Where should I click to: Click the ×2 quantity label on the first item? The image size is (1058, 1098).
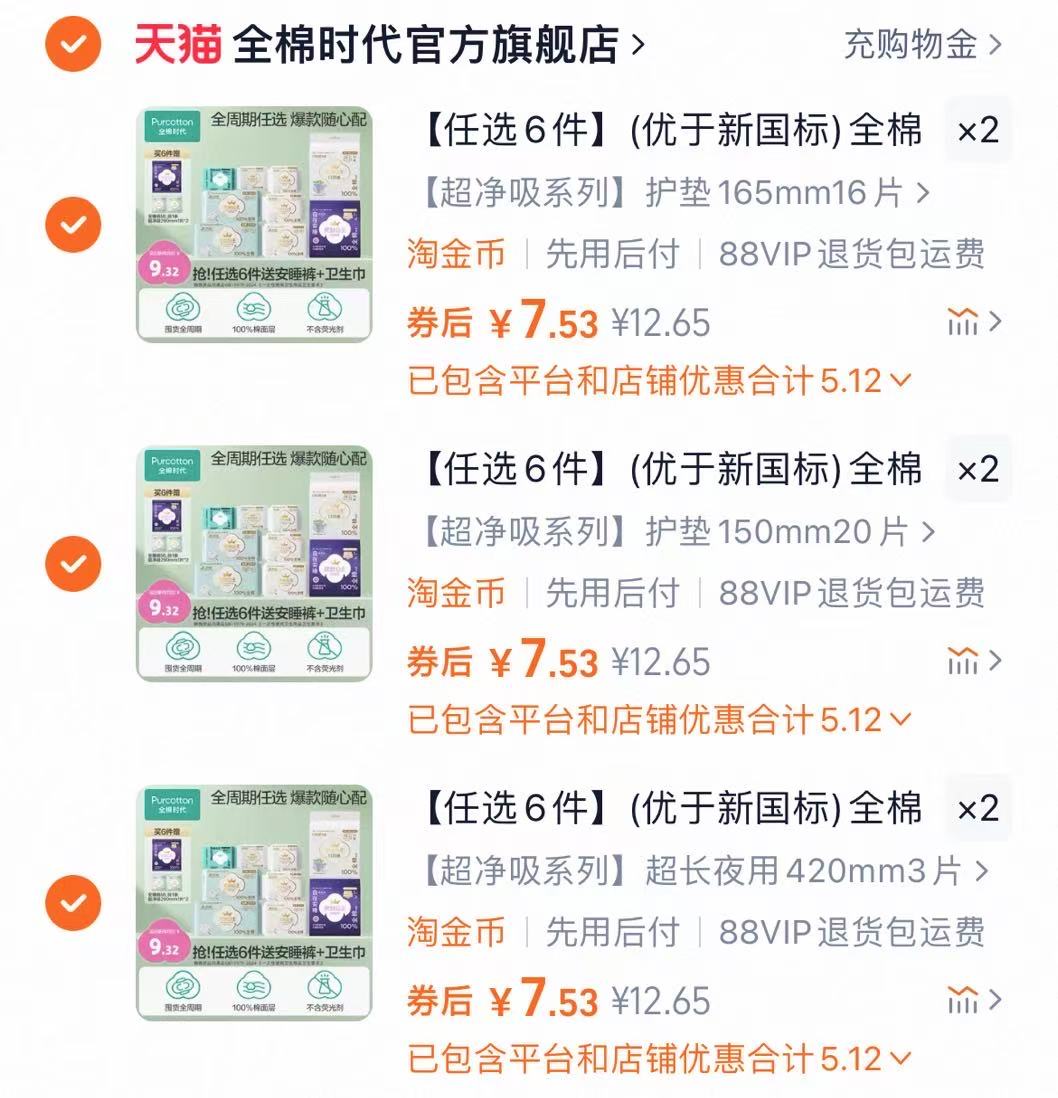click(976, 130)
